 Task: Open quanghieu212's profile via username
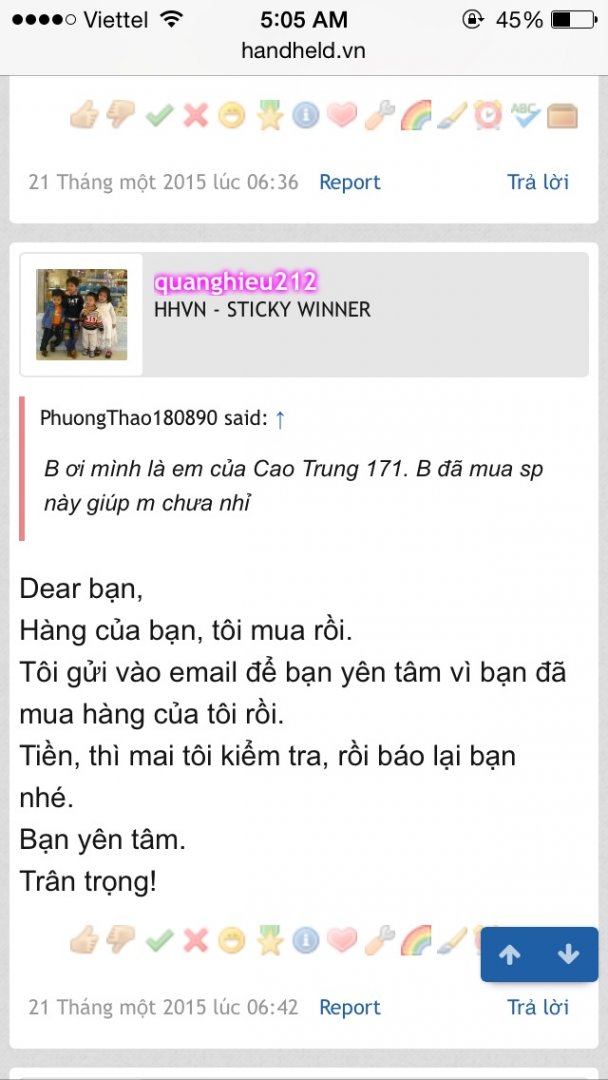(235, 281)
